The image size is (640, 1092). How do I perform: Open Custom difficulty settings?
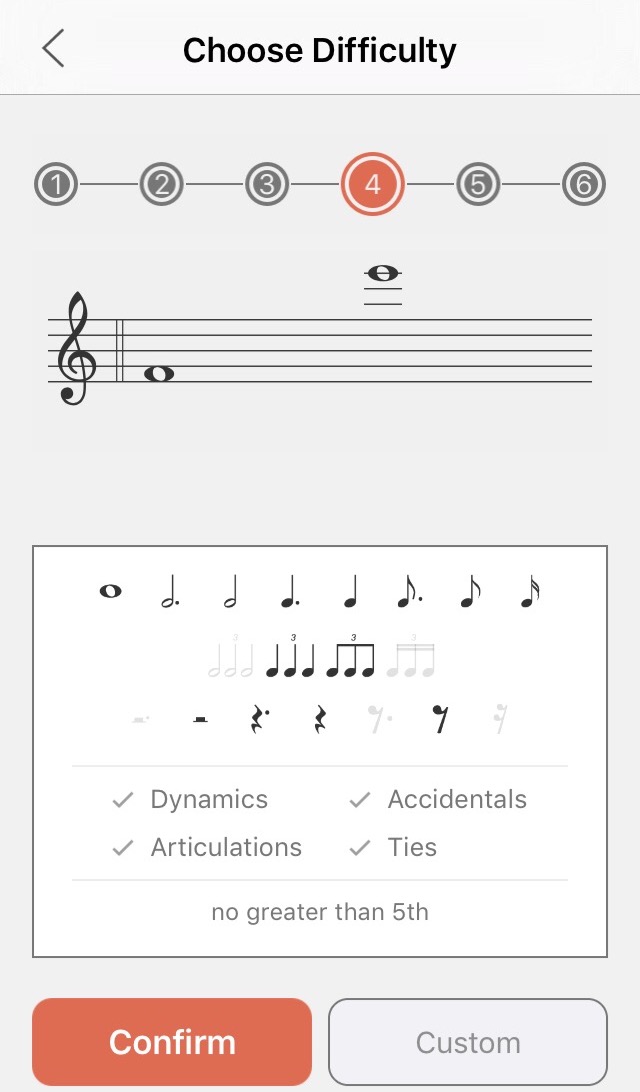coord(468,1042)
